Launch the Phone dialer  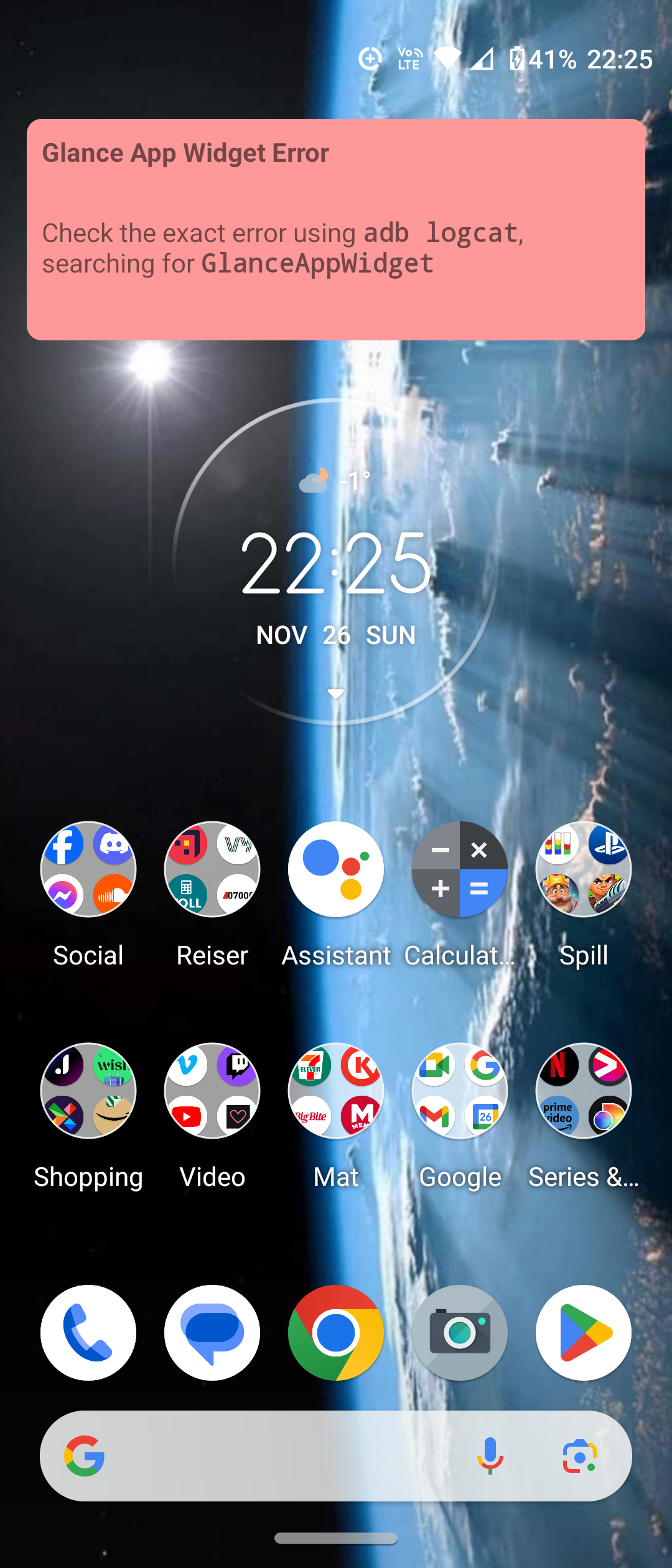coord(88,1333)
